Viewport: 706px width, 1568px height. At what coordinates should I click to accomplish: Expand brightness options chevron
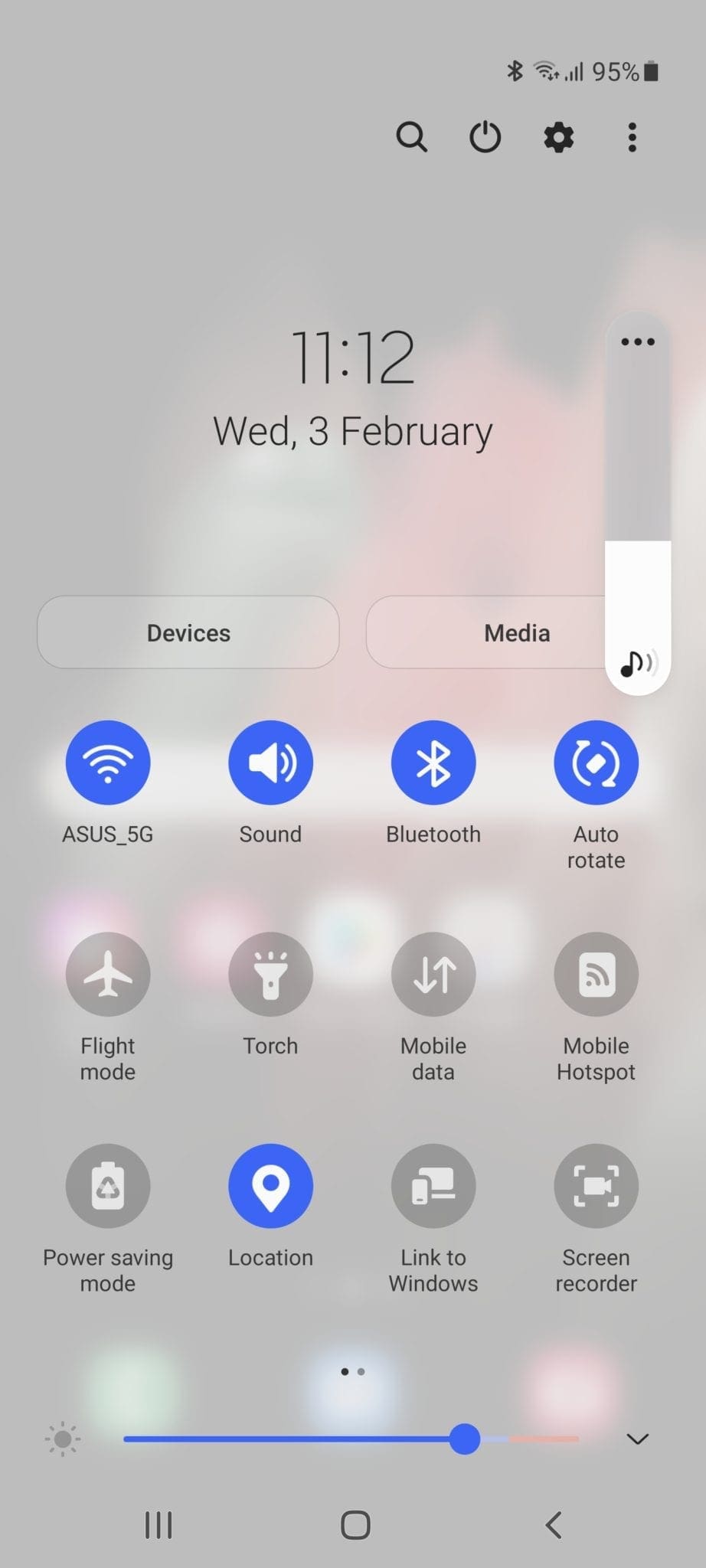coord(637,1439)
